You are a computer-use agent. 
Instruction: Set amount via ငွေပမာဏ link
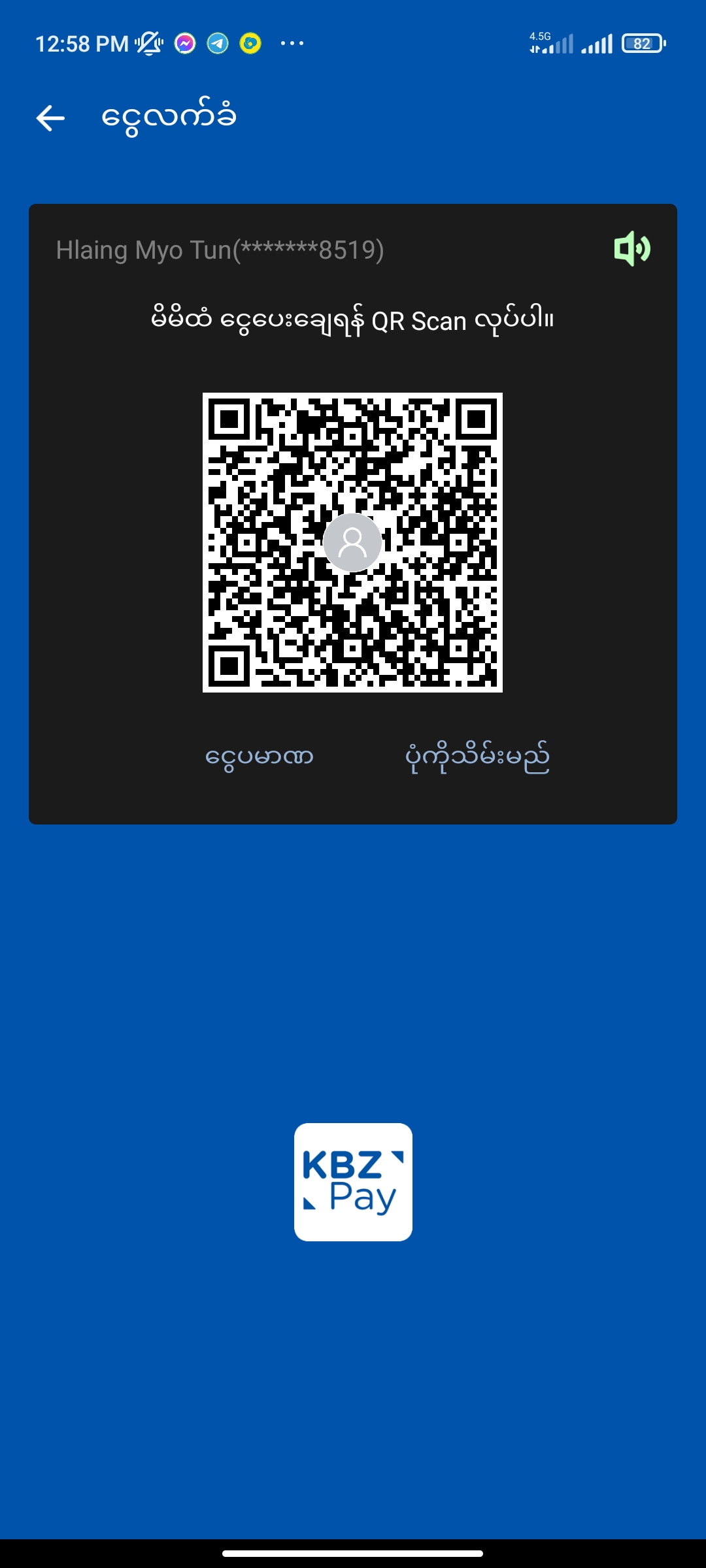point(259,757)
